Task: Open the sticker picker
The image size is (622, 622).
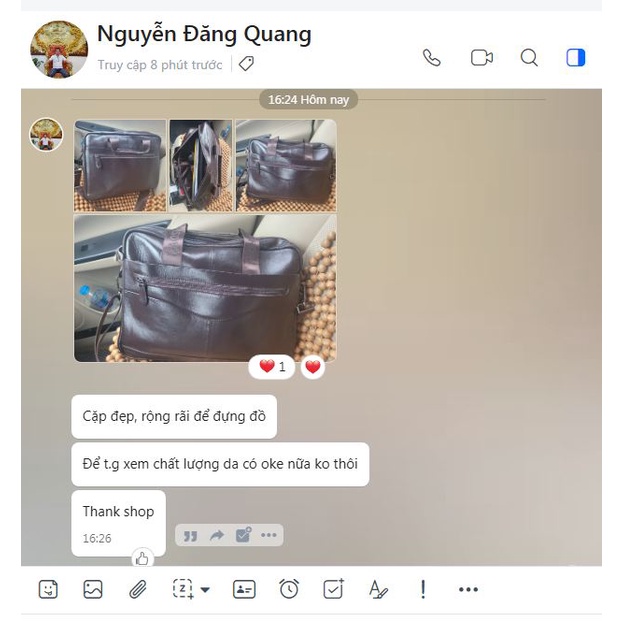Action: [x=48, y=589]
